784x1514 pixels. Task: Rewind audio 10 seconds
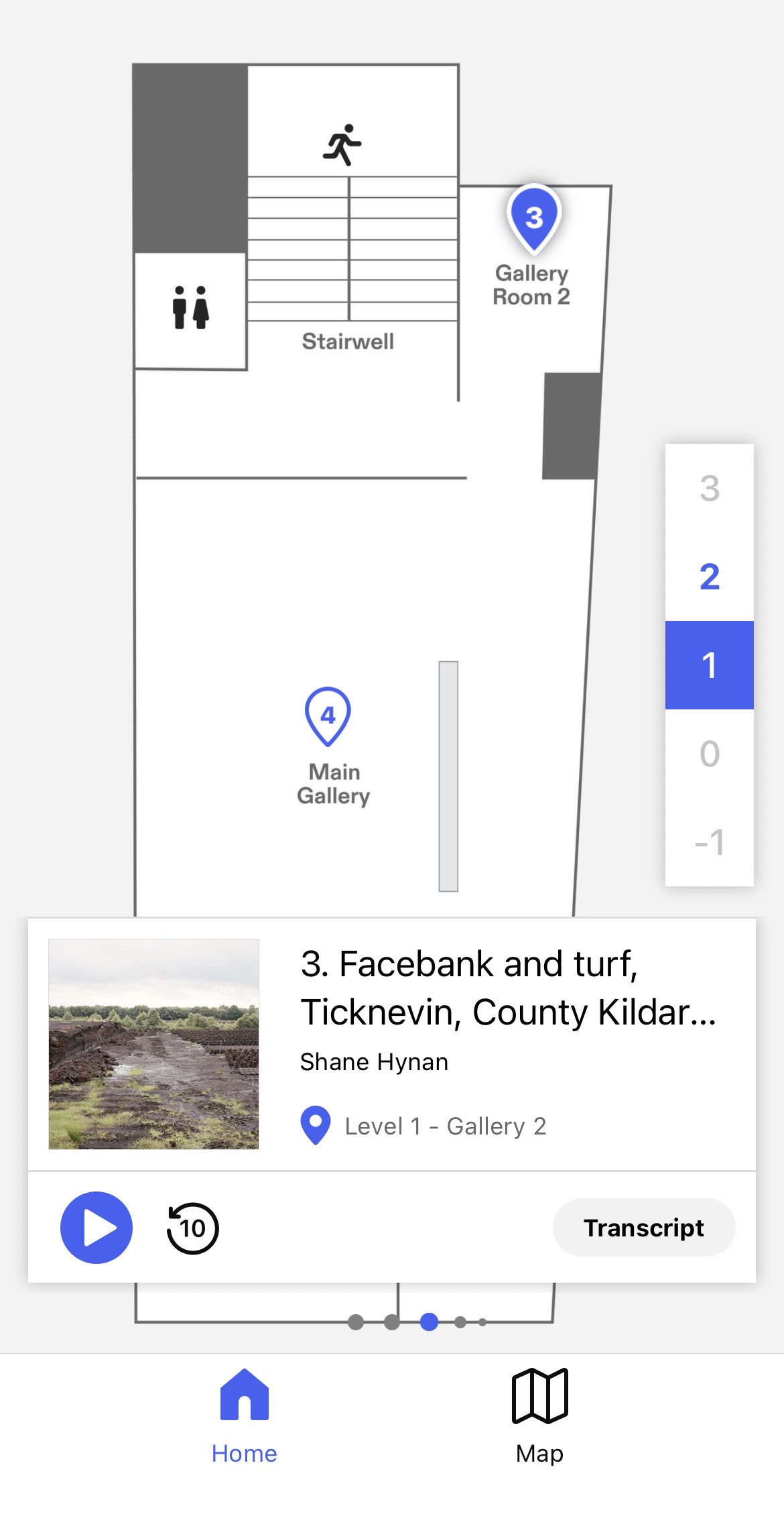click(192, 1228)
